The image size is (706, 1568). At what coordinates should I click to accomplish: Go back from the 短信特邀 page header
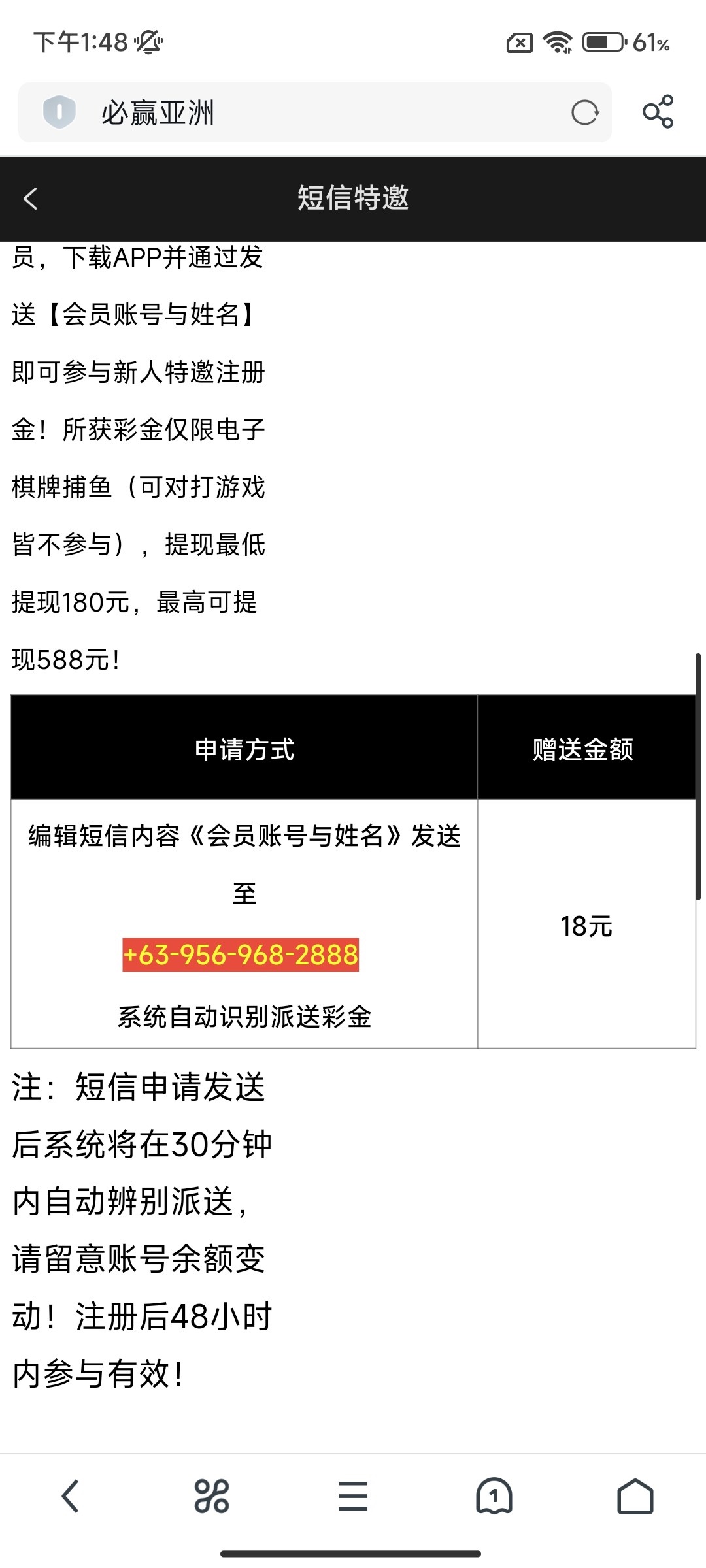[31, 199]
